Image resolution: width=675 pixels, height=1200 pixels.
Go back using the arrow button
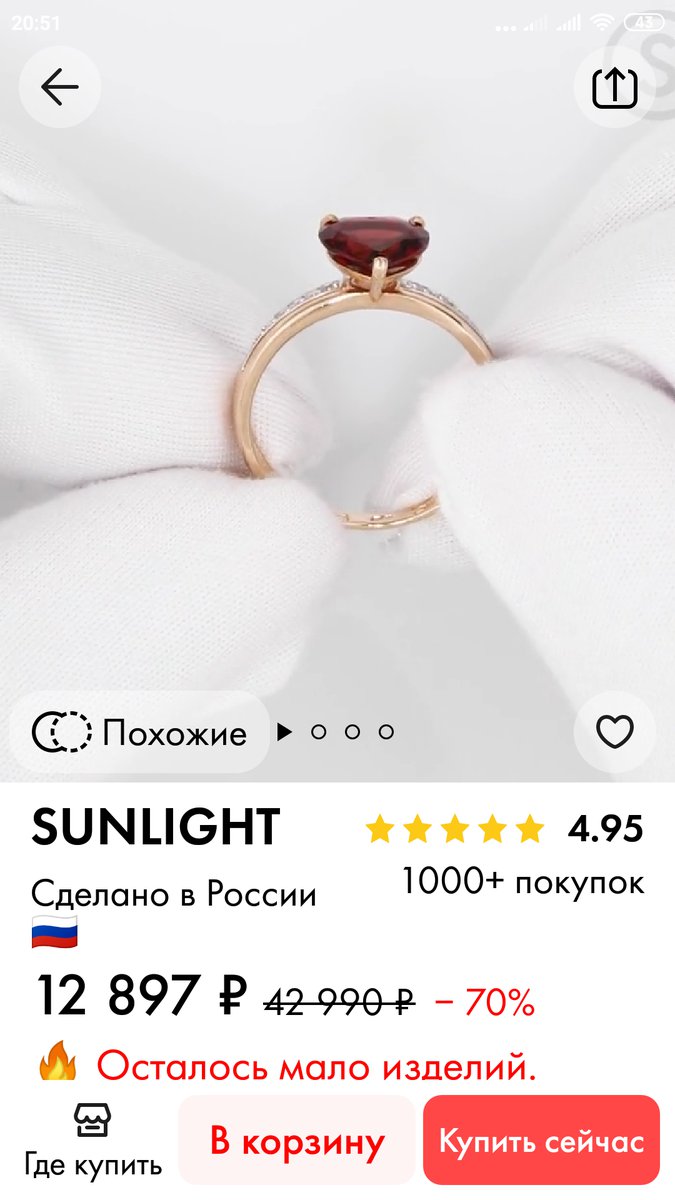[x=60, y=88]
